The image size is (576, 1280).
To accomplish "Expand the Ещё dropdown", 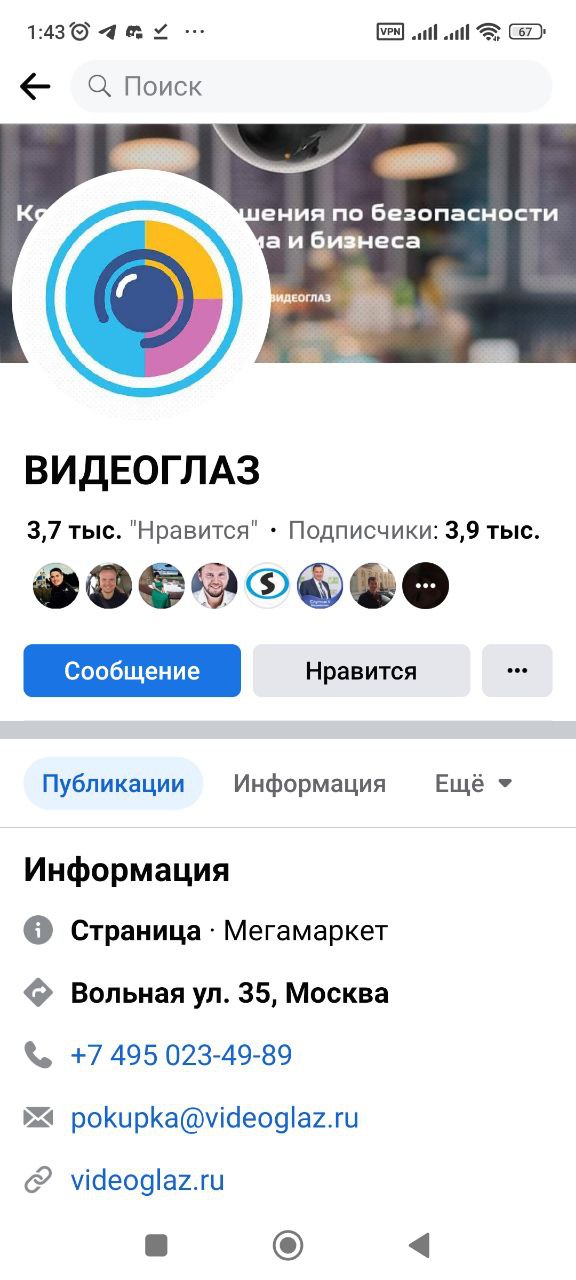I will (473, 783).
